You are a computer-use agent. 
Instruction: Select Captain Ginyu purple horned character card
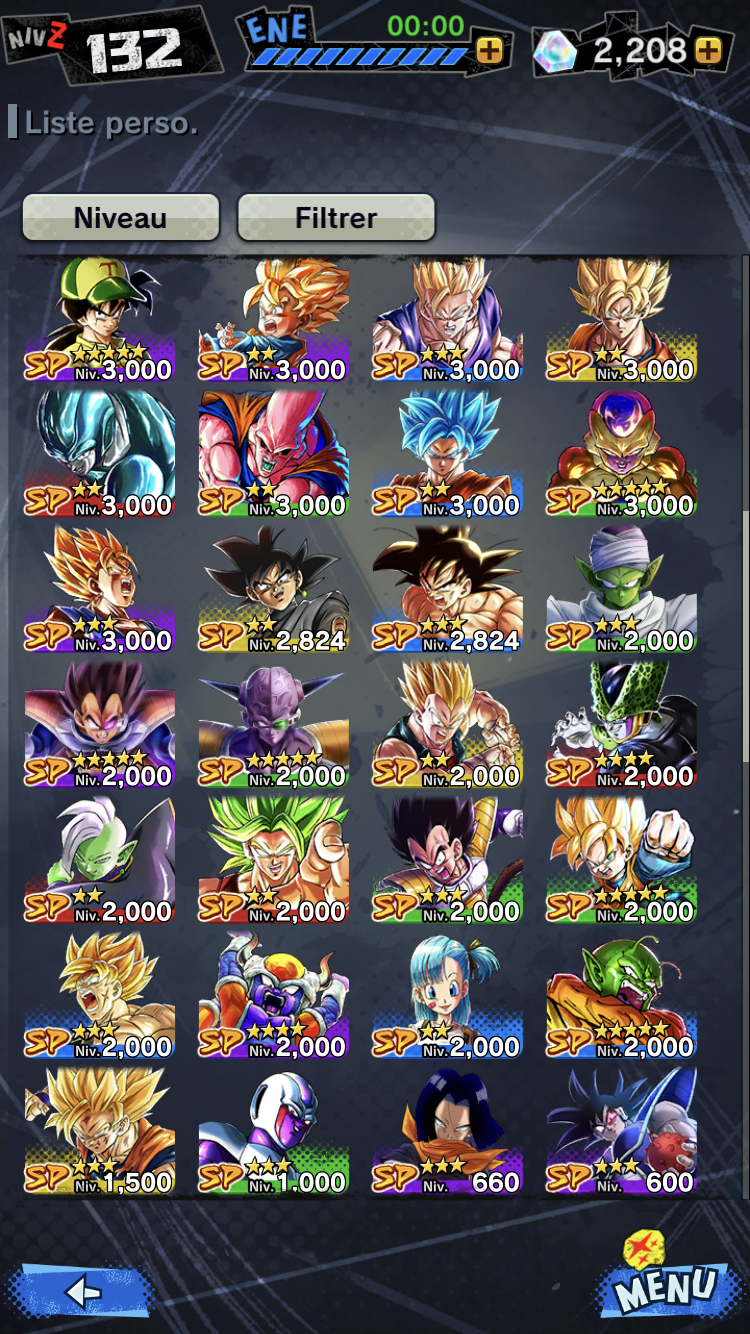[x=274, y=726]
